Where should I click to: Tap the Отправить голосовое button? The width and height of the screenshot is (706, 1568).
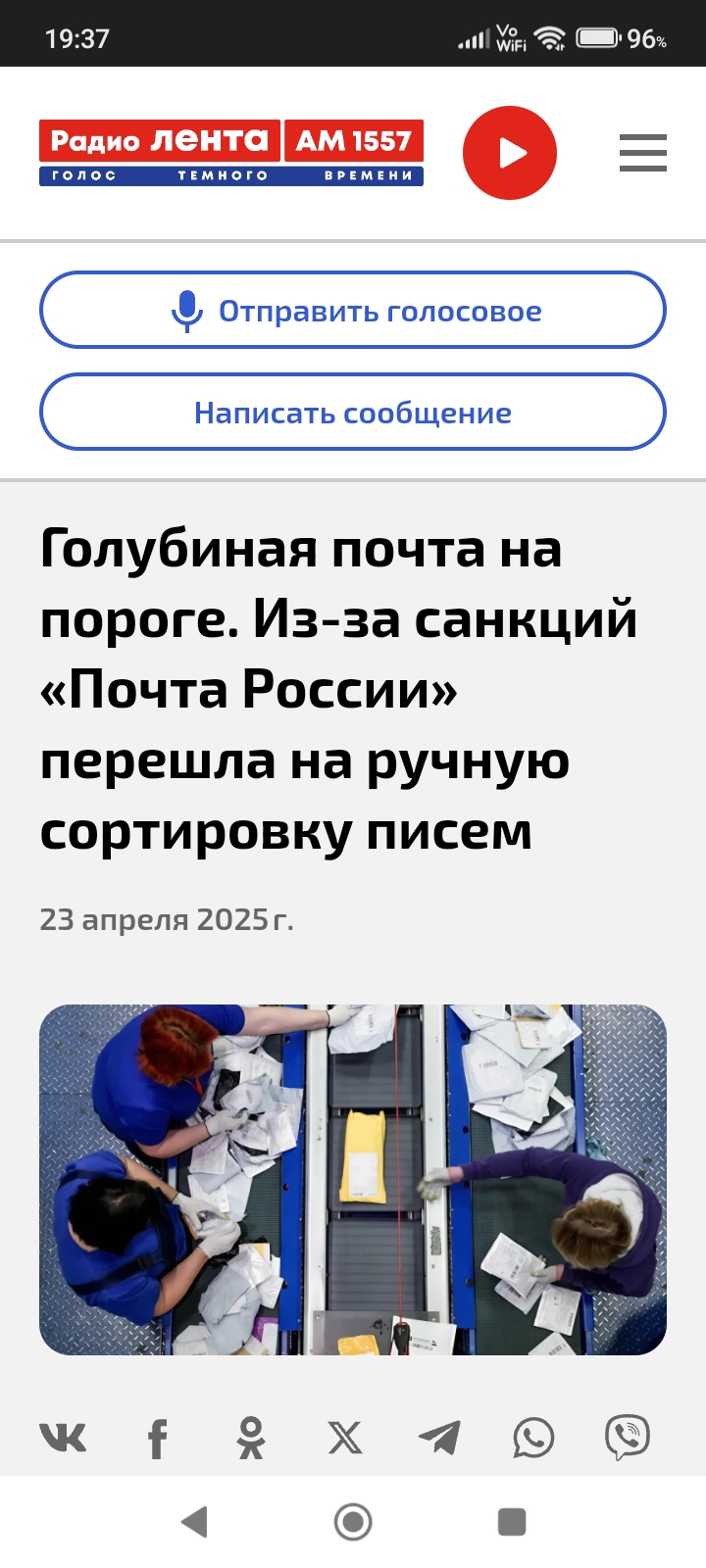coord(353,310)
